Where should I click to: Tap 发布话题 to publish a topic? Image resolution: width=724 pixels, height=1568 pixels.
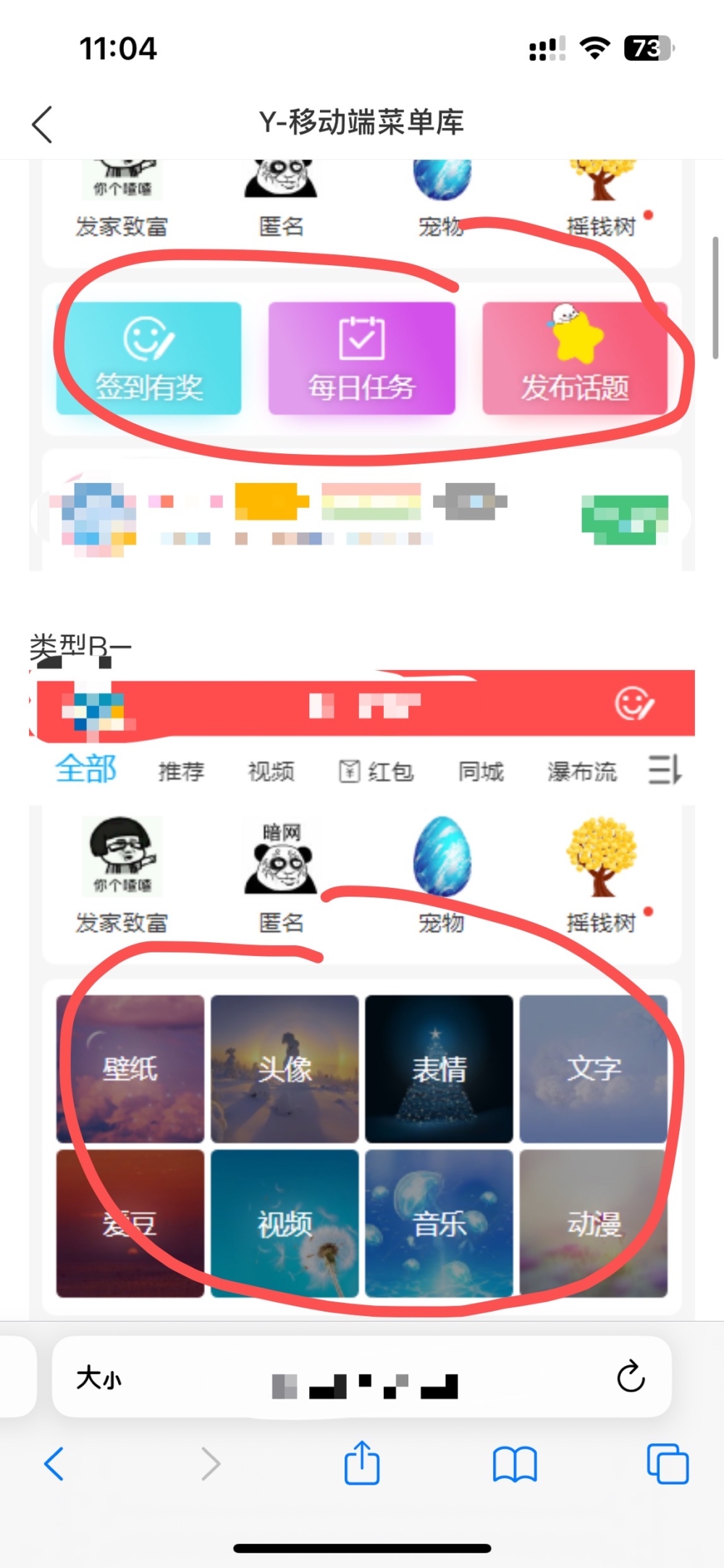coord(575,359)
